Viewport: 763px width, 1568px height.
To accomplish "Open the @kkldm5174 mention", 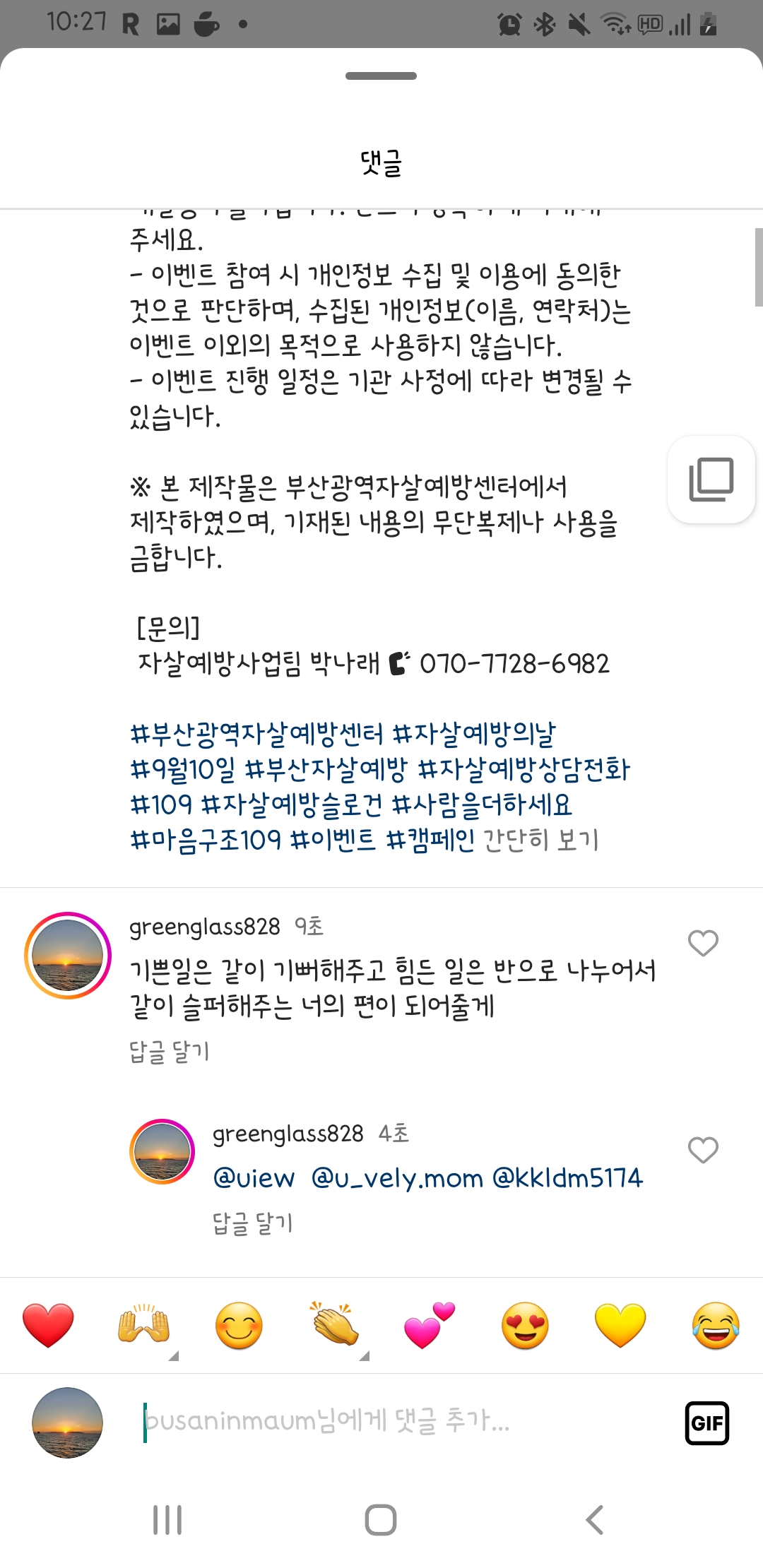I will (x=567, y=1177).
